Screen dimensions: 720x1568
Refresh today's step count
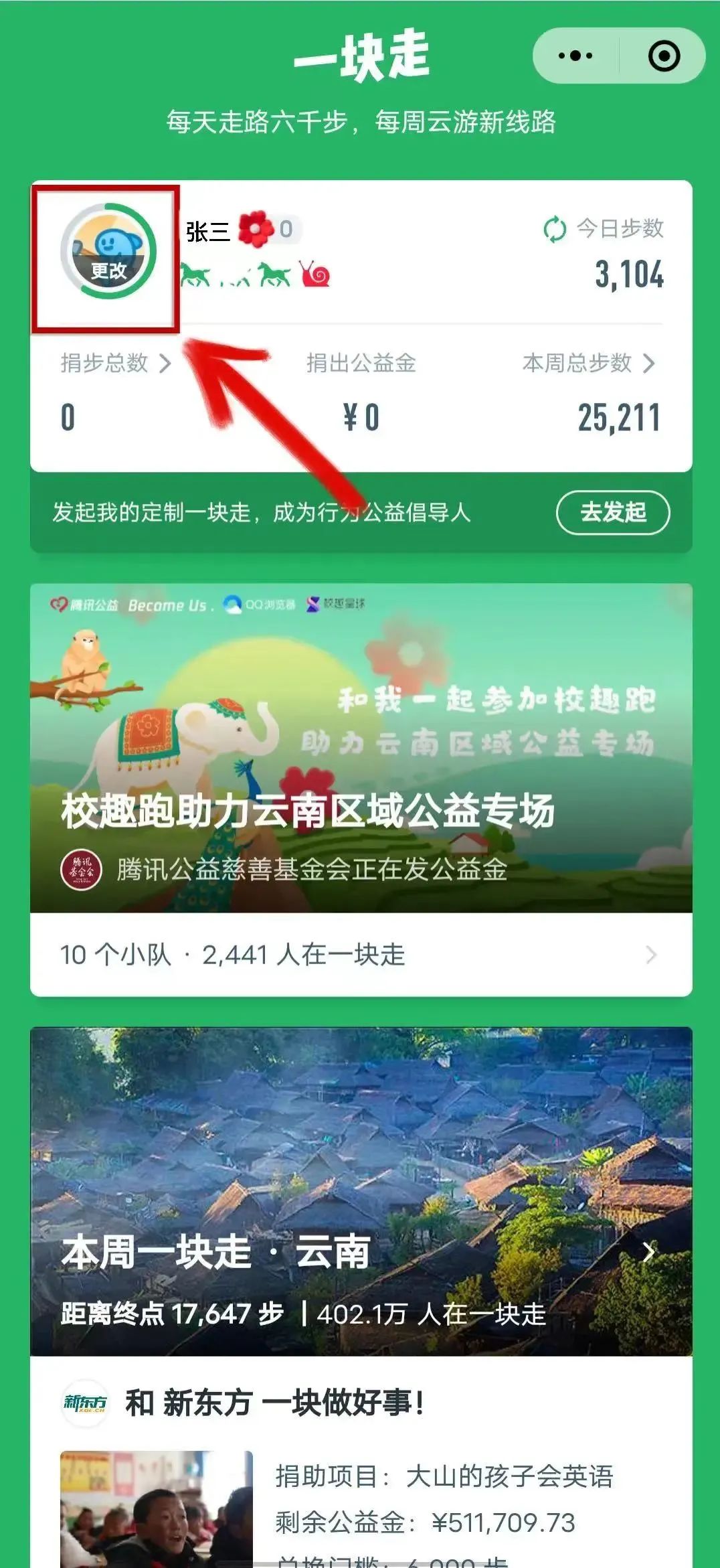(x=554, y=229)
